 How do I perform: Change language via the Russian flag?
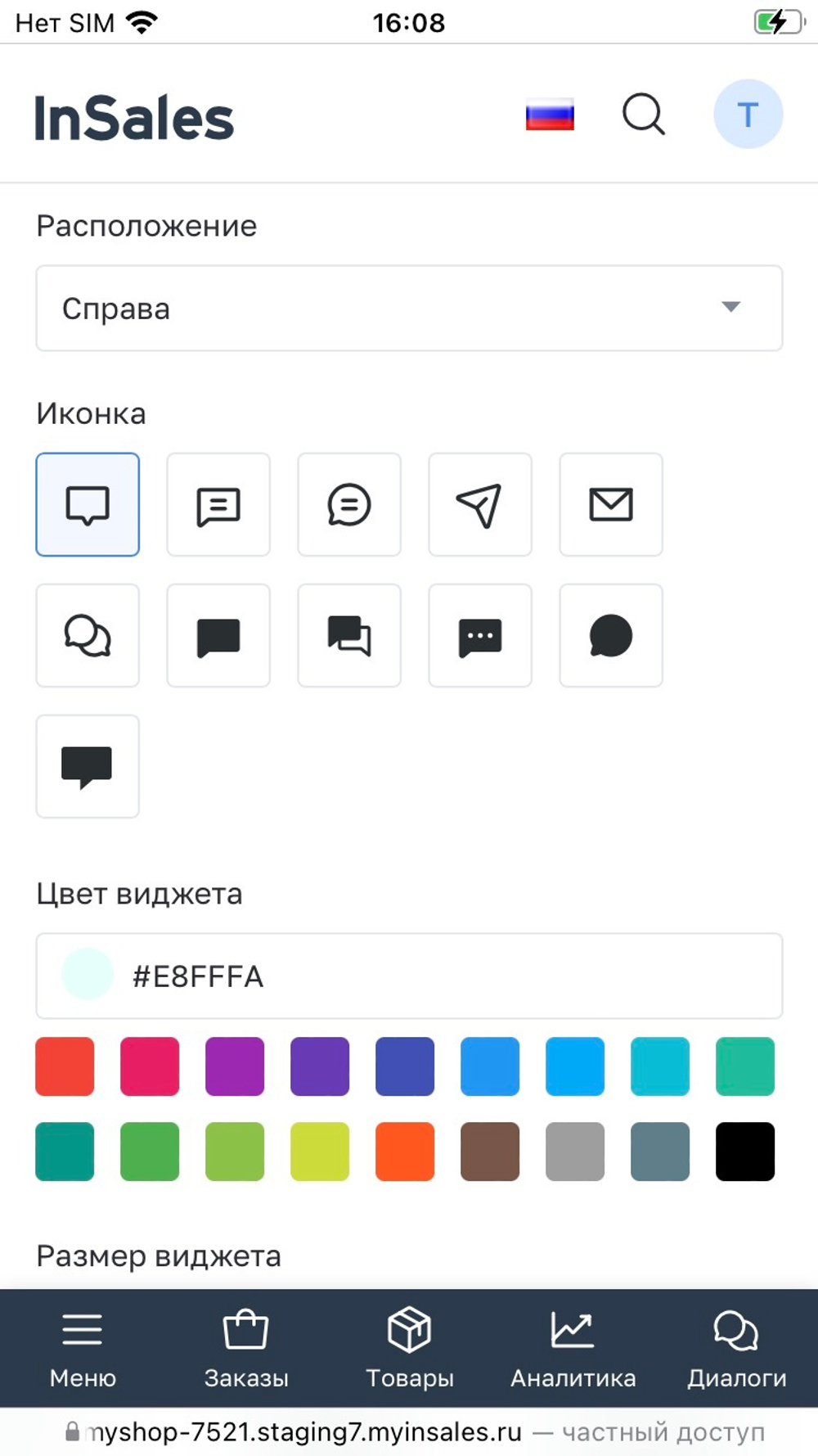click(550, 115)
